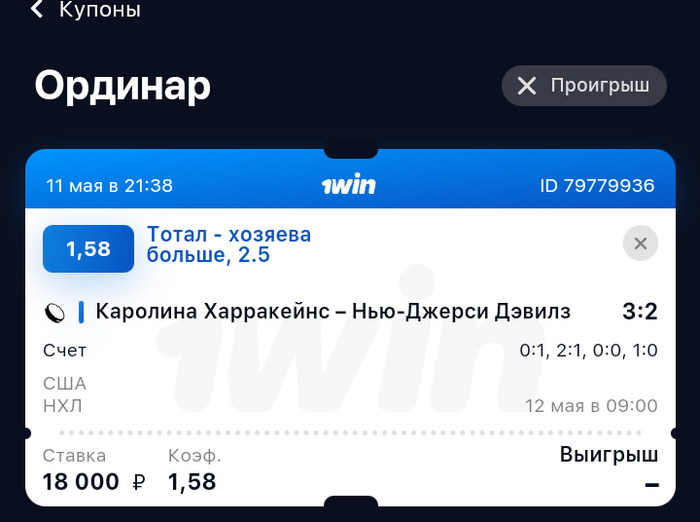700x522 pixels.
Task: Tap the Проигрыш status chip
Action: click(x=583, y=86)
